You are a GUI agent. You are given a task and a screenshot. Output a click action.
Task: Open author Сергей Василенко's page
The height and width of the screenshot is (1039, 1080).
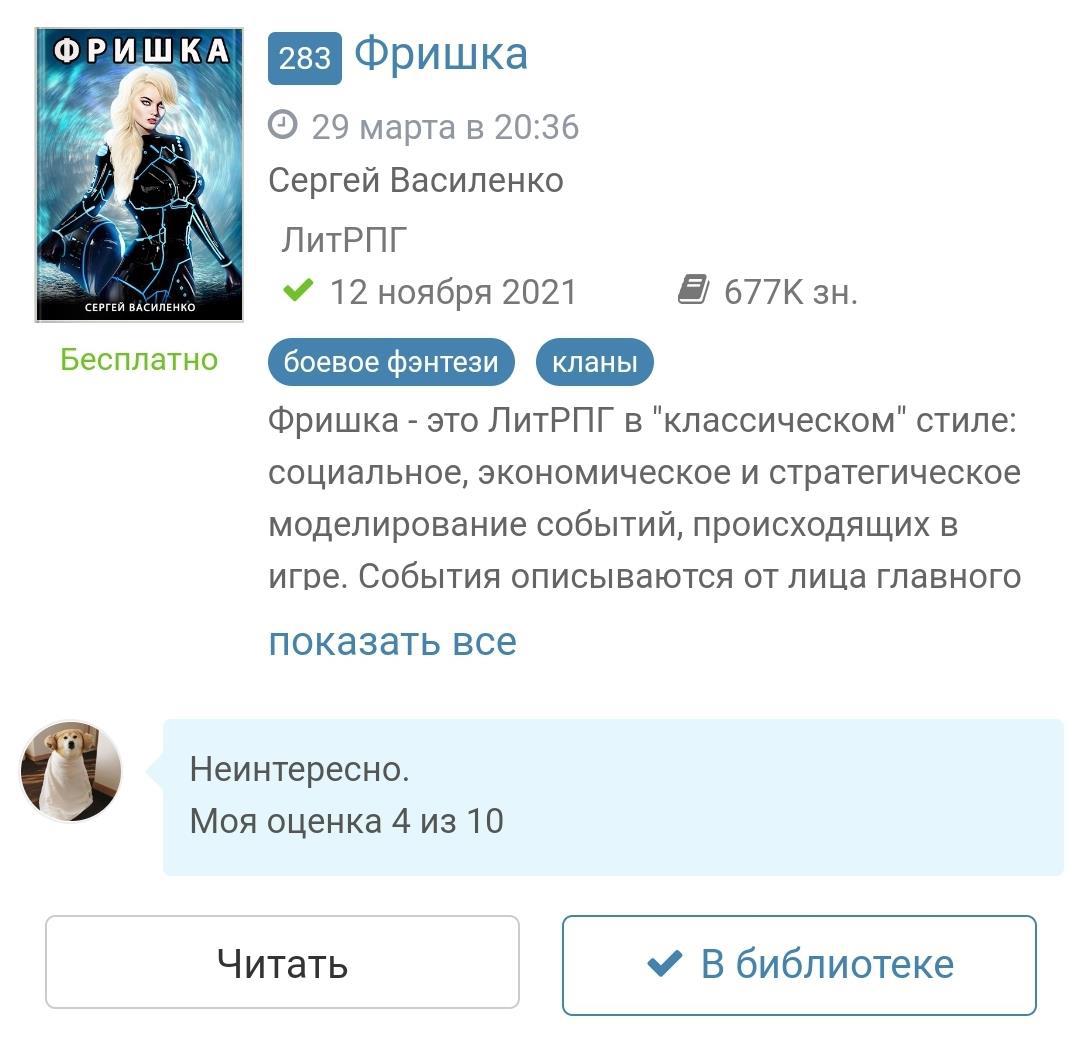pos(415,181)
